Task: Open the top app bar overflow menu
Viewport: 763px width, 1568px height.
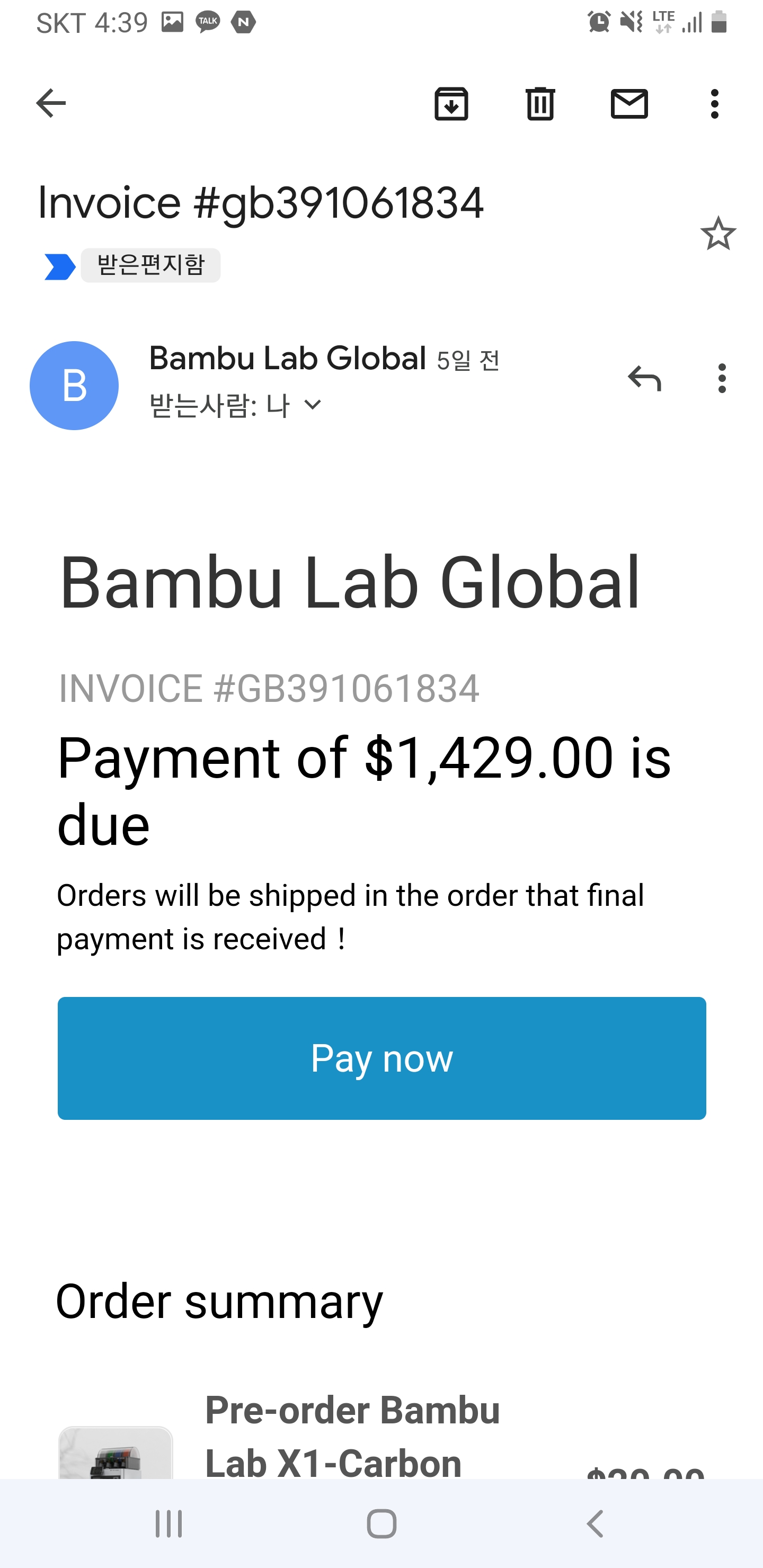Action: (714, 103)
